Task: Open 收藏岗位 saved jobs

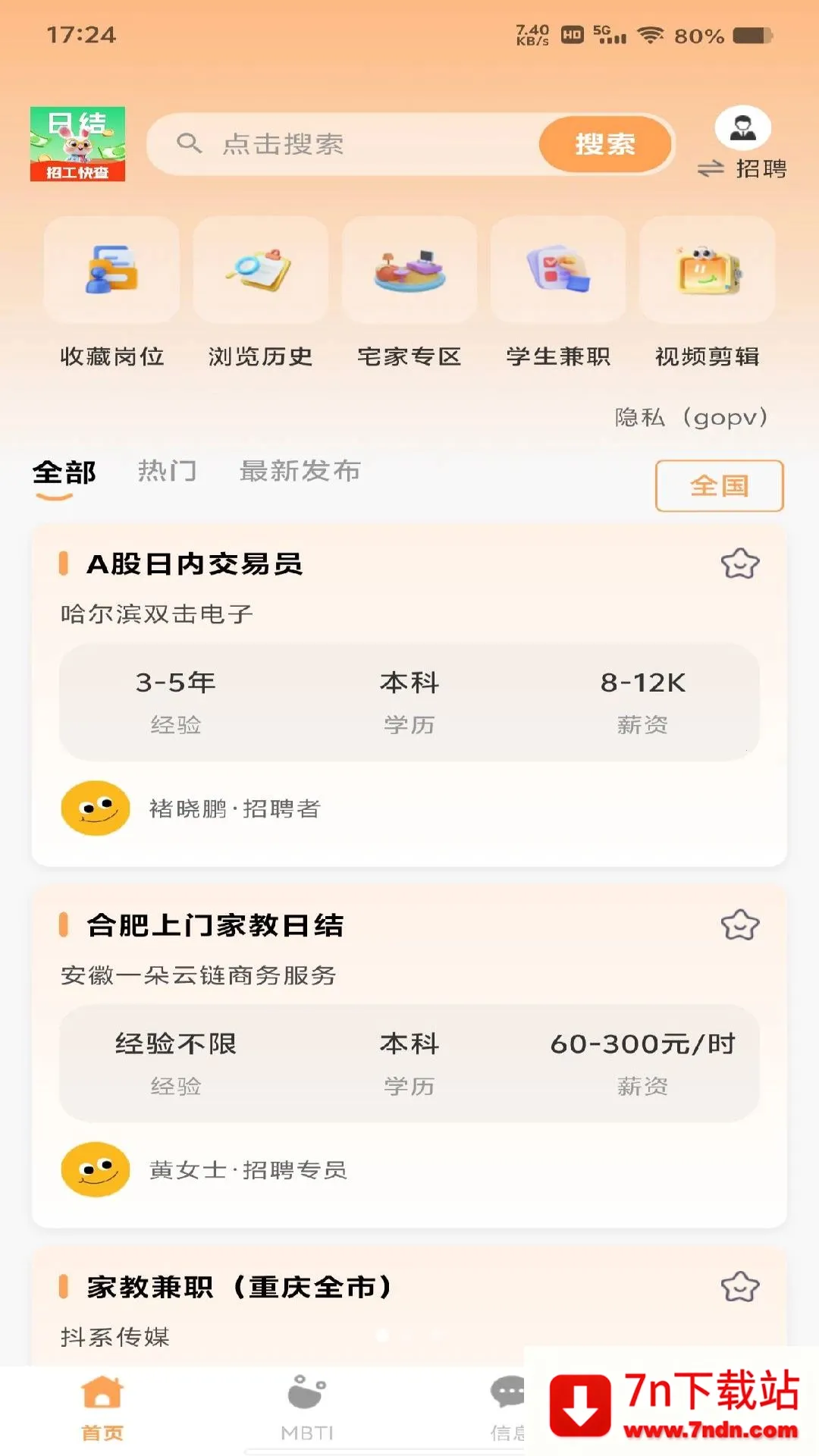Action: (111, 292)
